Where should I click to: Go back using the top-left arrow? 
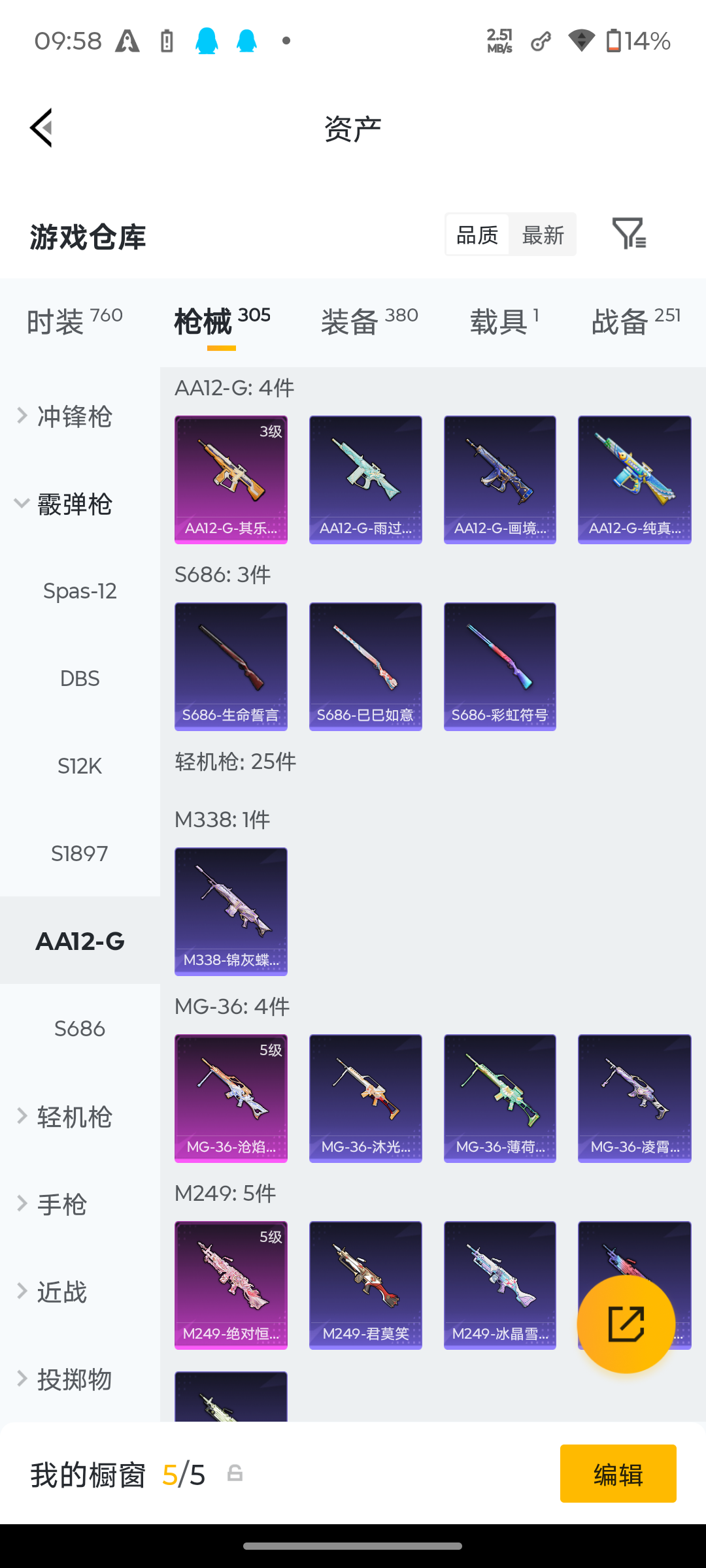[41, 128]
